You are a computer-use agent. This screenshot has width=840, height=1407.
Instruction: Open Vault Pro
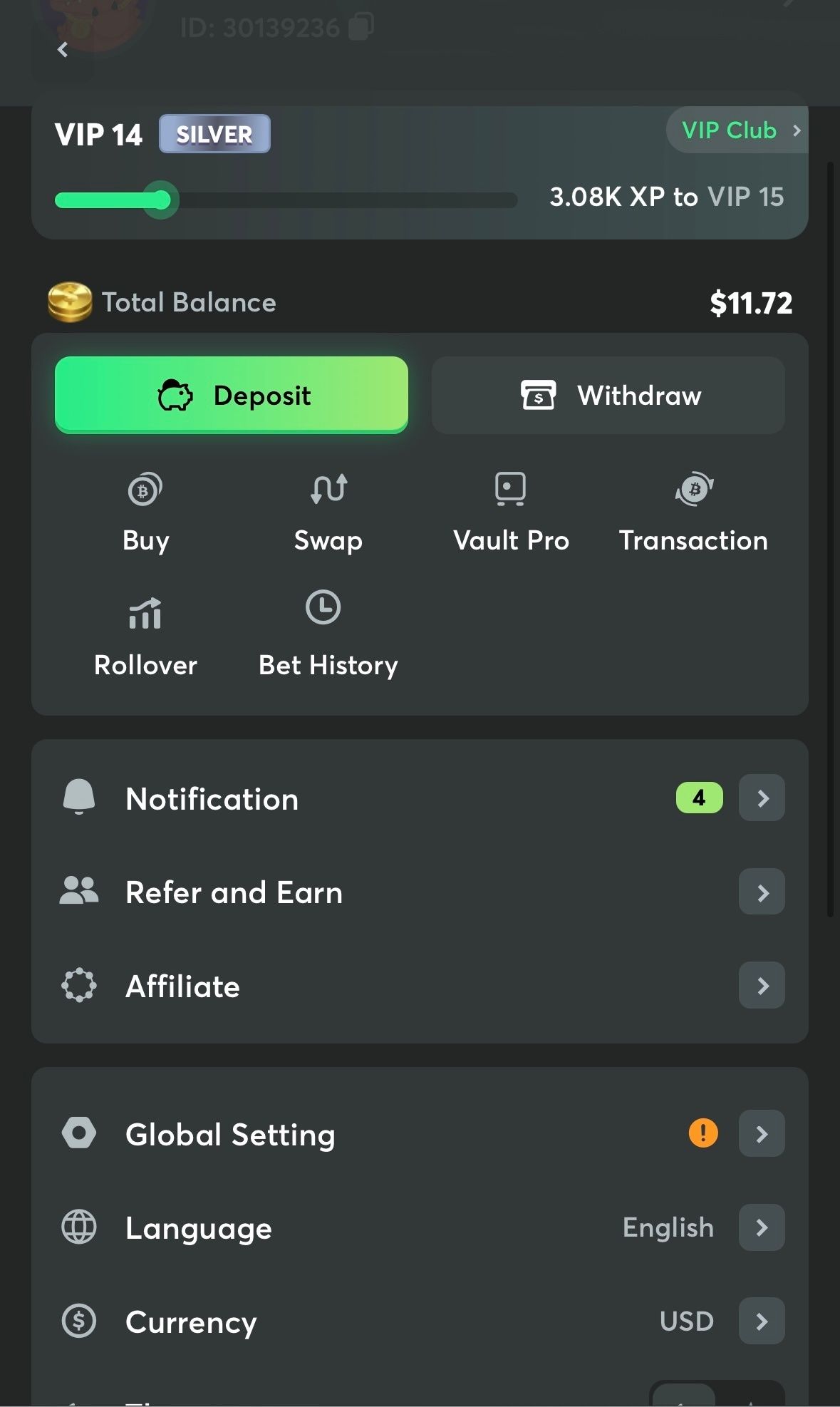(510, 489)
